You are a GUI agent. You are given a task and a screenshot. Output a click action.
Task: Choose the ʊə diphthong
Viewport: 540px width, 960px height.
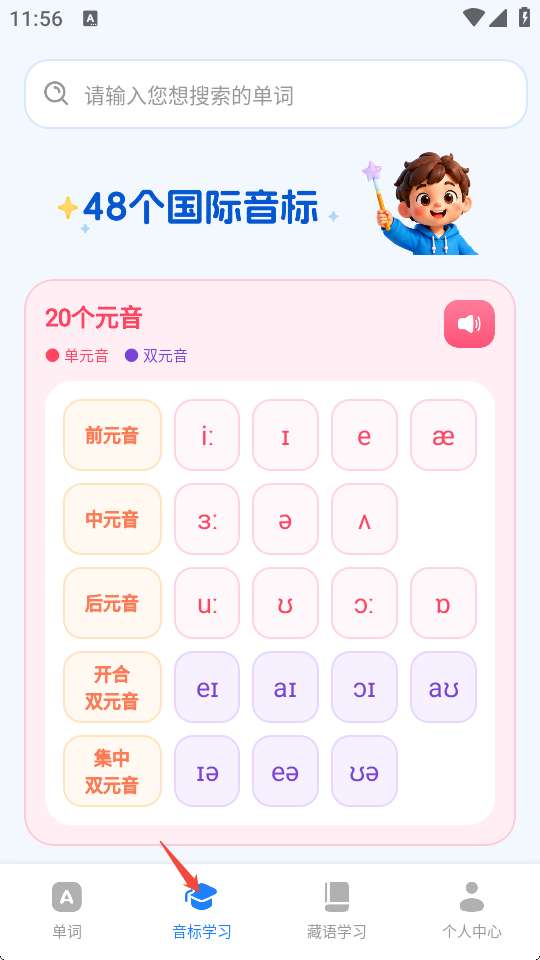click(x=364, y=771)
